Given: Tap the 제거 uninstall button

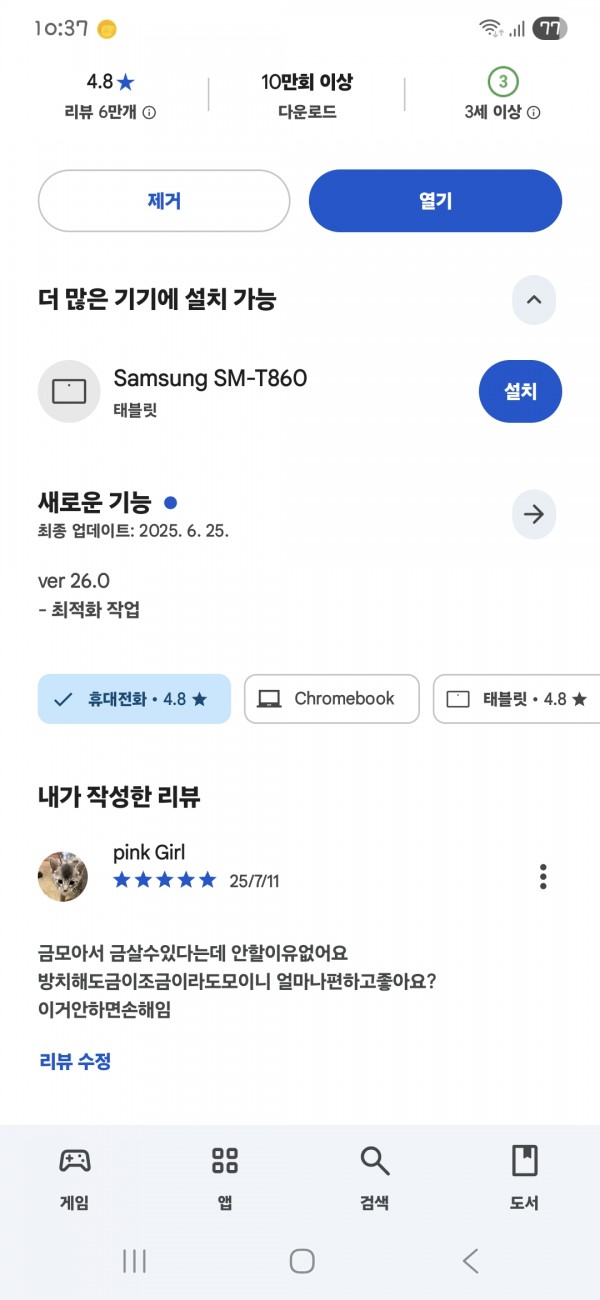Looking at the screenshot, I should click(x=164, y=201).
